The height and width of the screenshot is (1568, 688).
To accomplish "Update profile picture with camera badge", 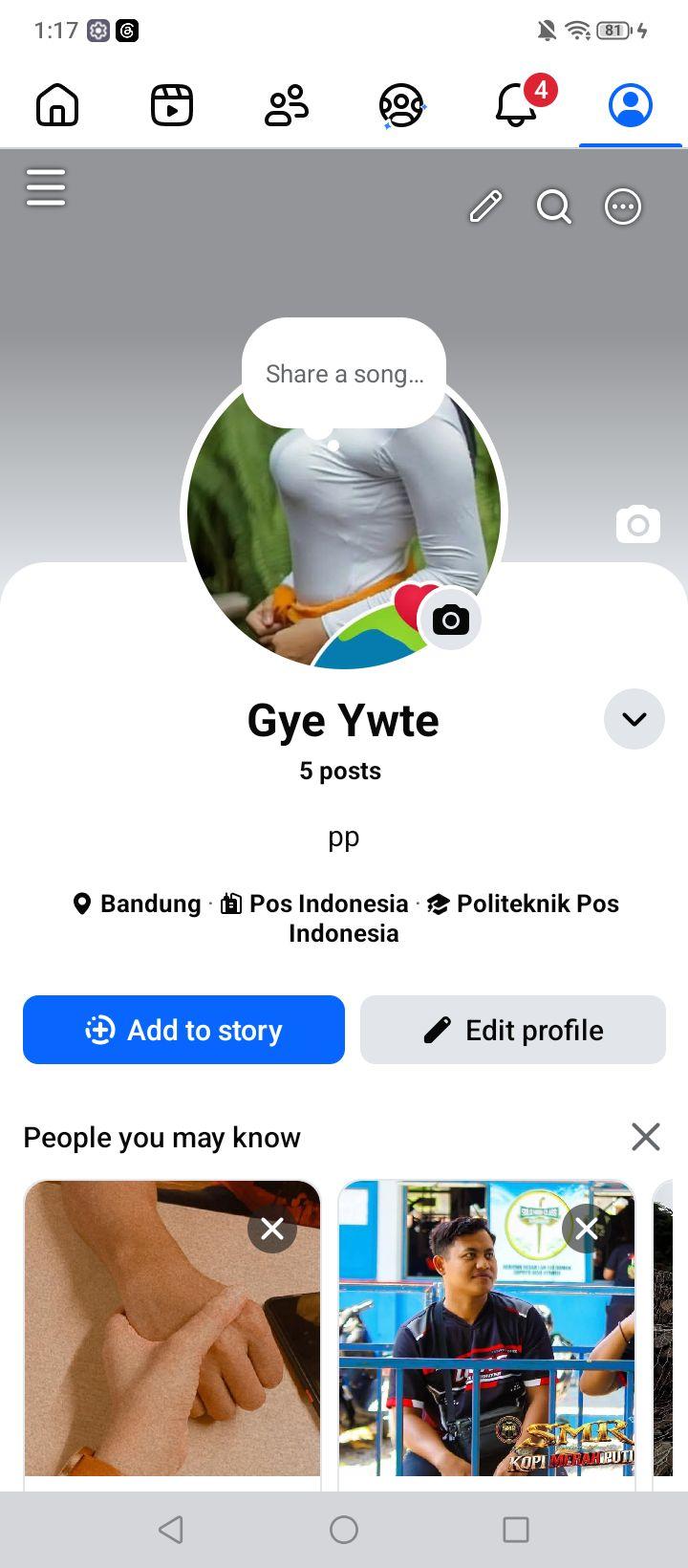I will point(451,621).
